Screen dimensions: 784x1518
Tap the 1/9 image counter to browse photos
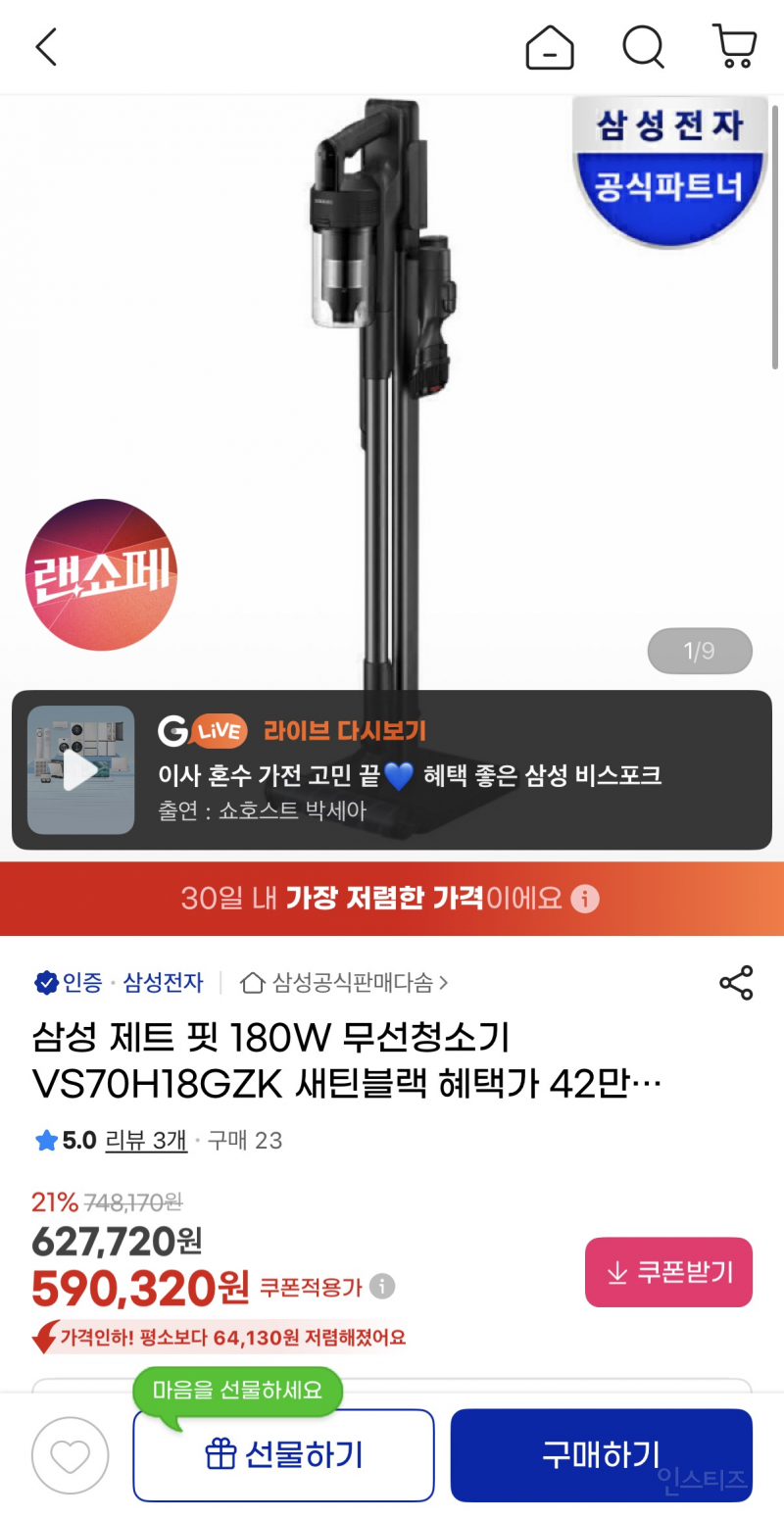pos(700,650)
